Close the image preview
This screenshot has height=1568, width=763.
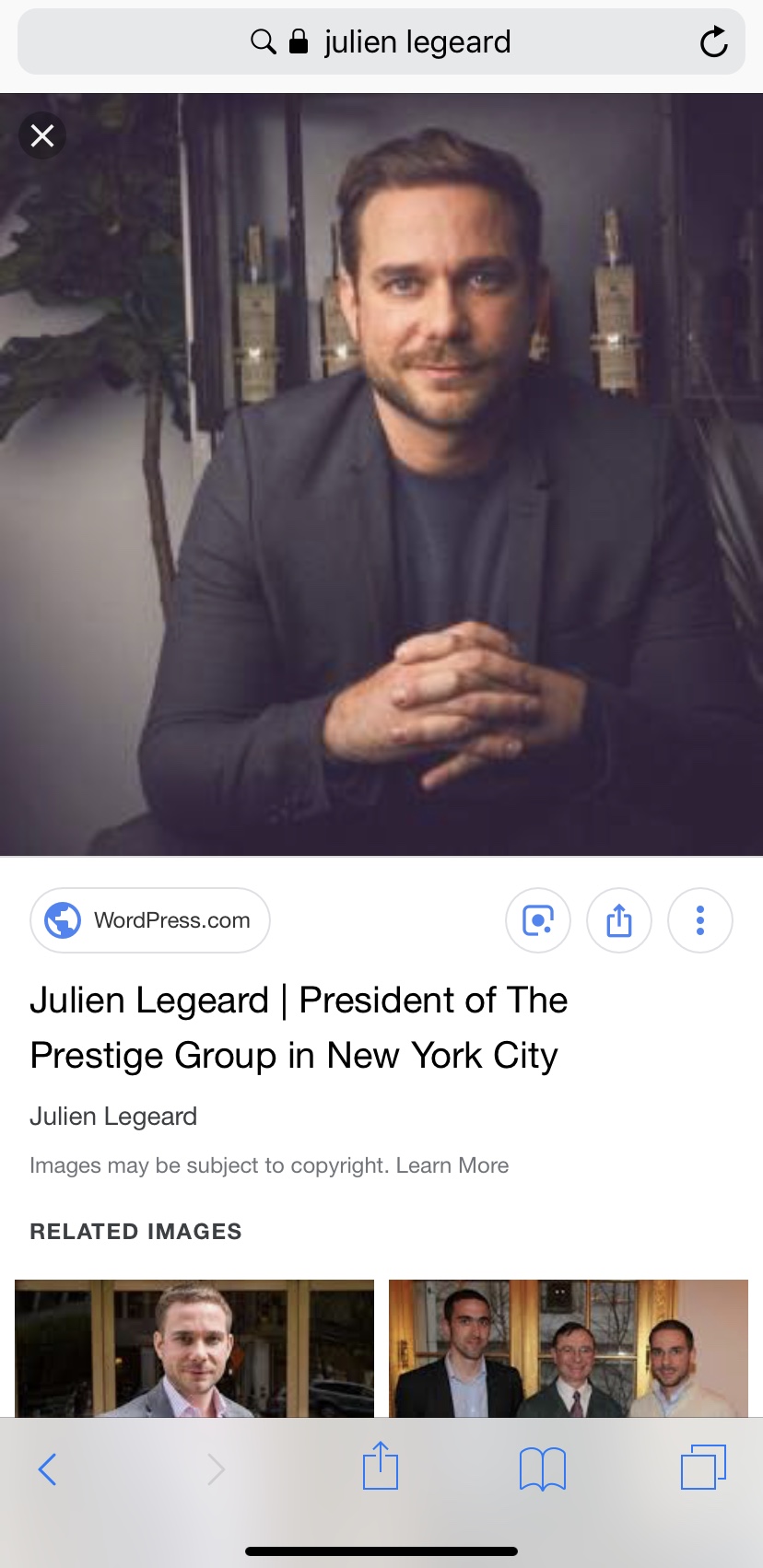pos(42,135)
